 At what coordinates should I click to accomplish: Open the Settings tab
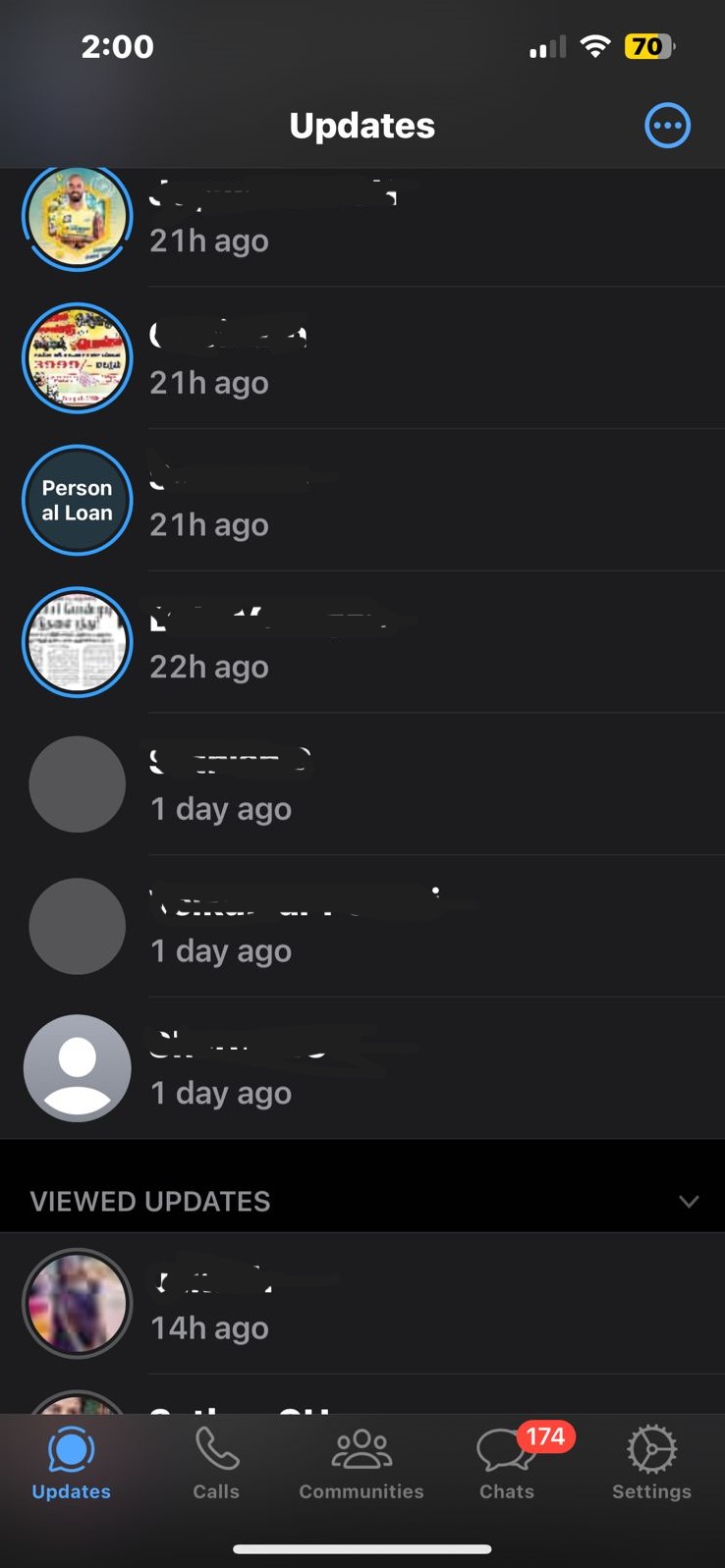651,1464
